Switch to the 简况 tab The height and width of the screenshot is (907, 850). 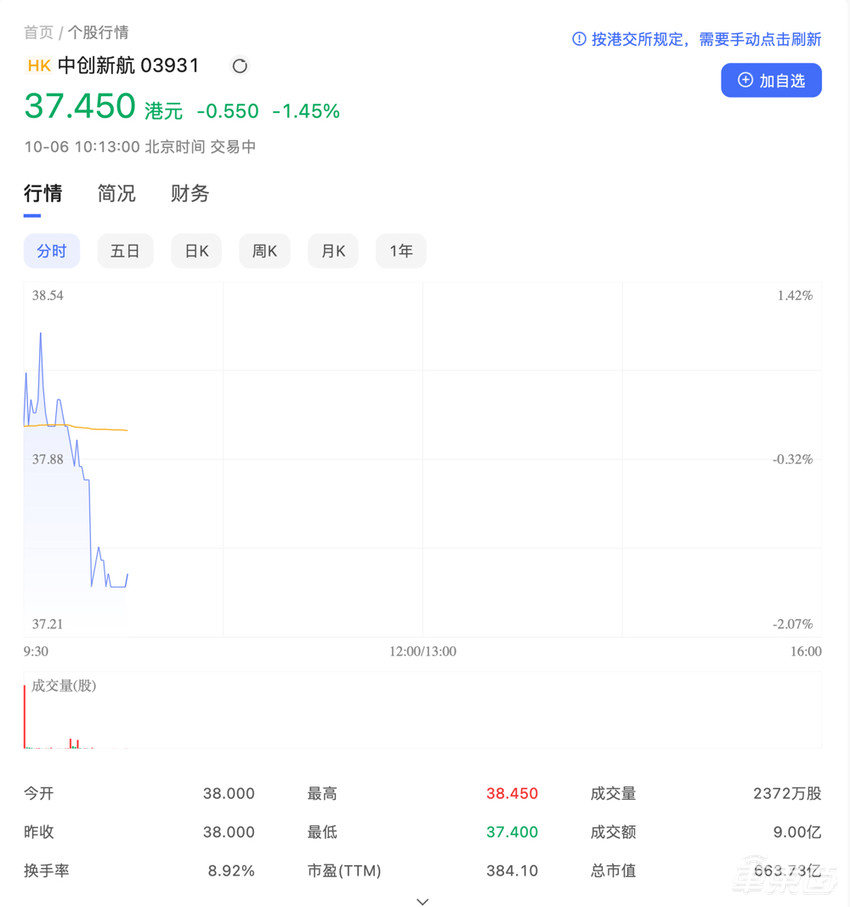[x=116, y=194]
